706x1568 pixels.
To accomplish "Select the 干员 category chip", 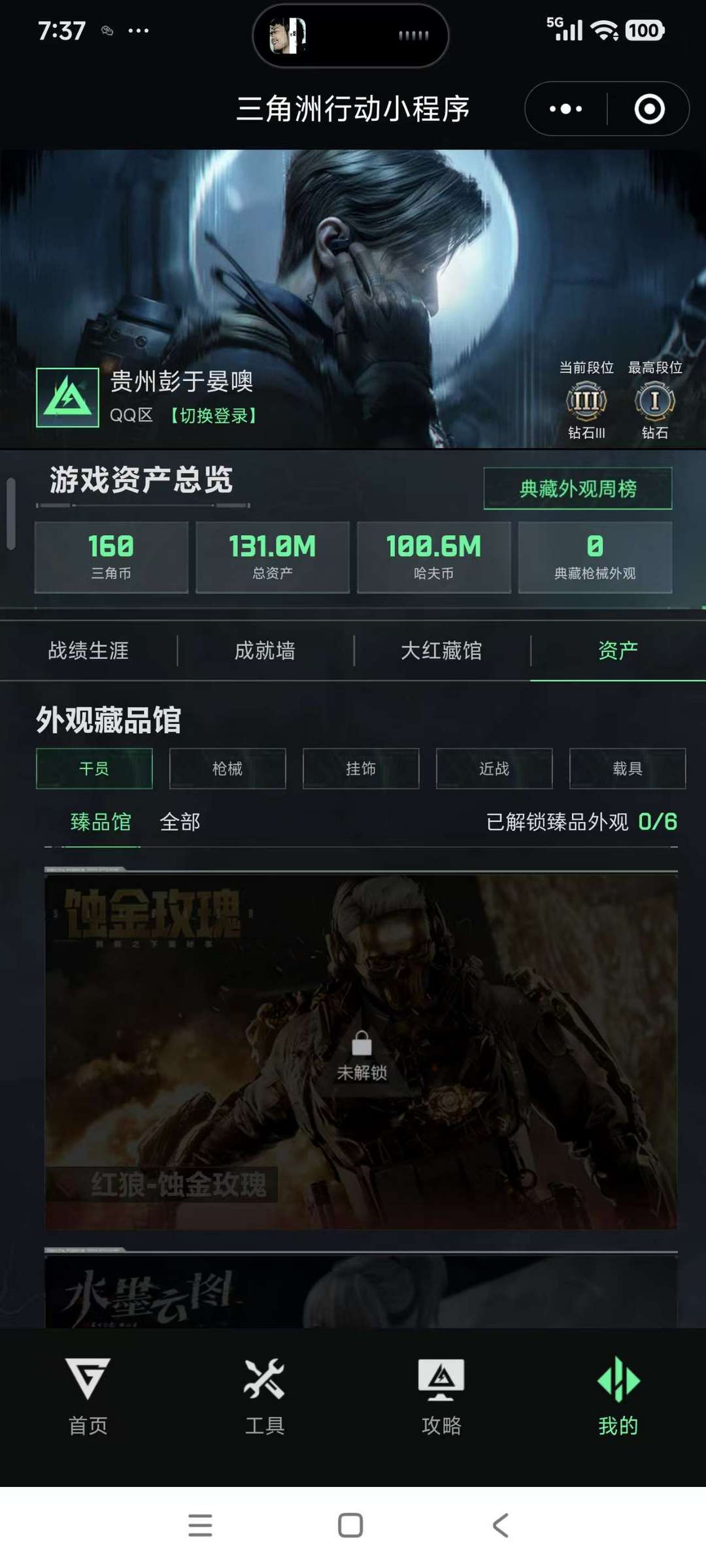I will coord(94,769).
